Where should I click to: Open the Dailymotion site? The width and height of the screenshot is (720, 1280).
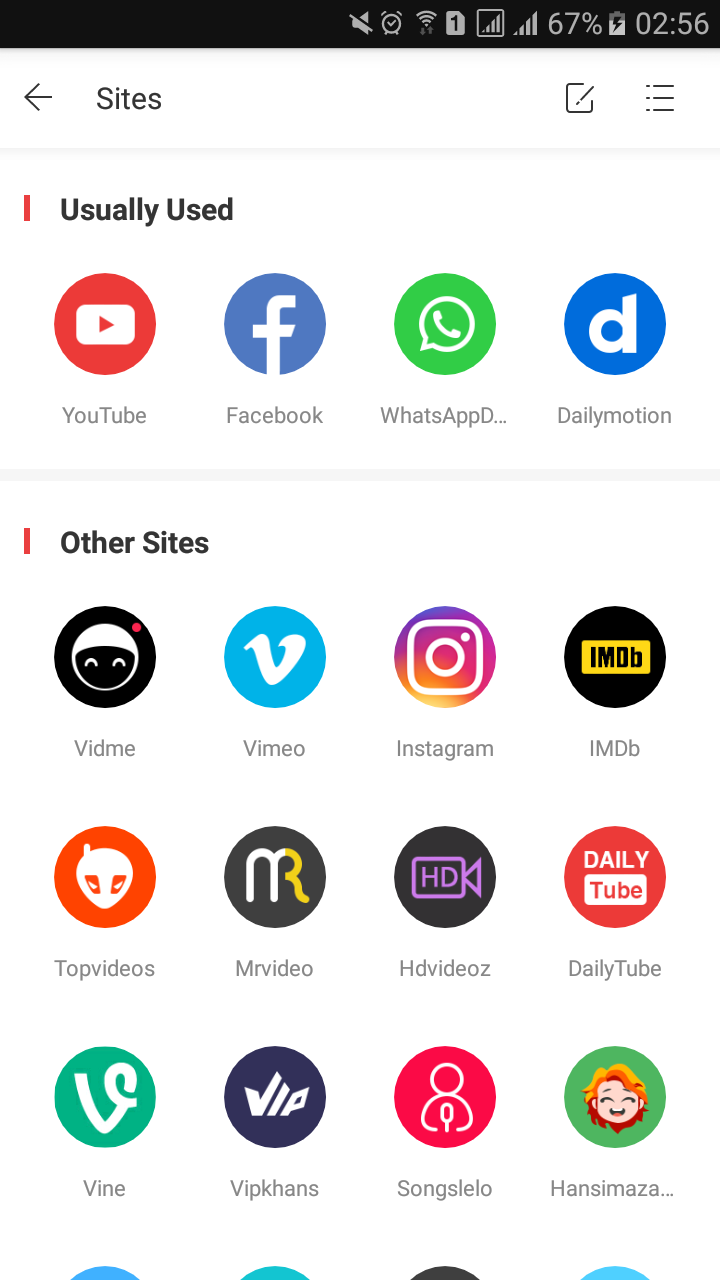point(615,324)
